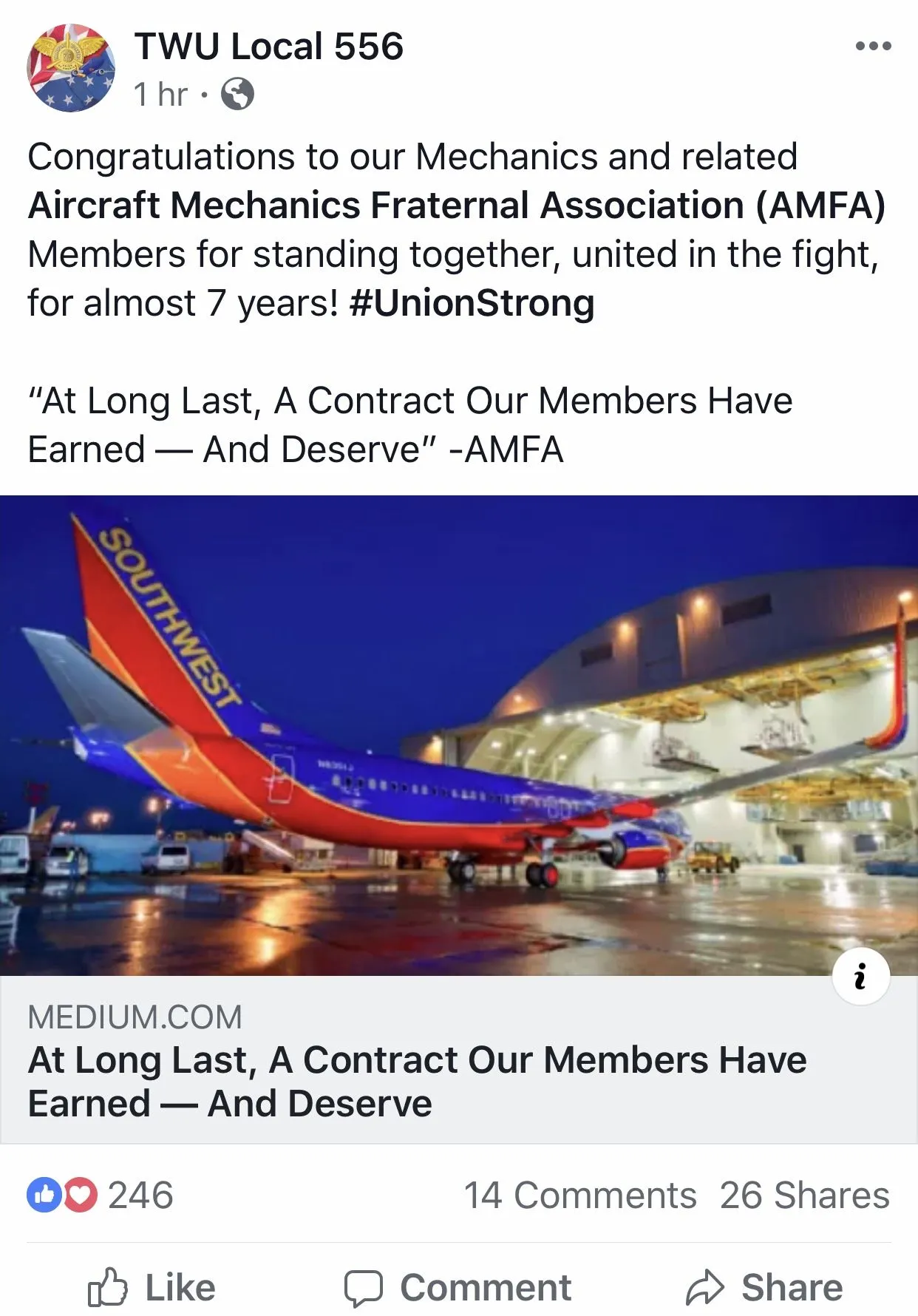This screenshot has width=918, height=1316.
Task: Like this post
Action: (x=152, y=1287)
